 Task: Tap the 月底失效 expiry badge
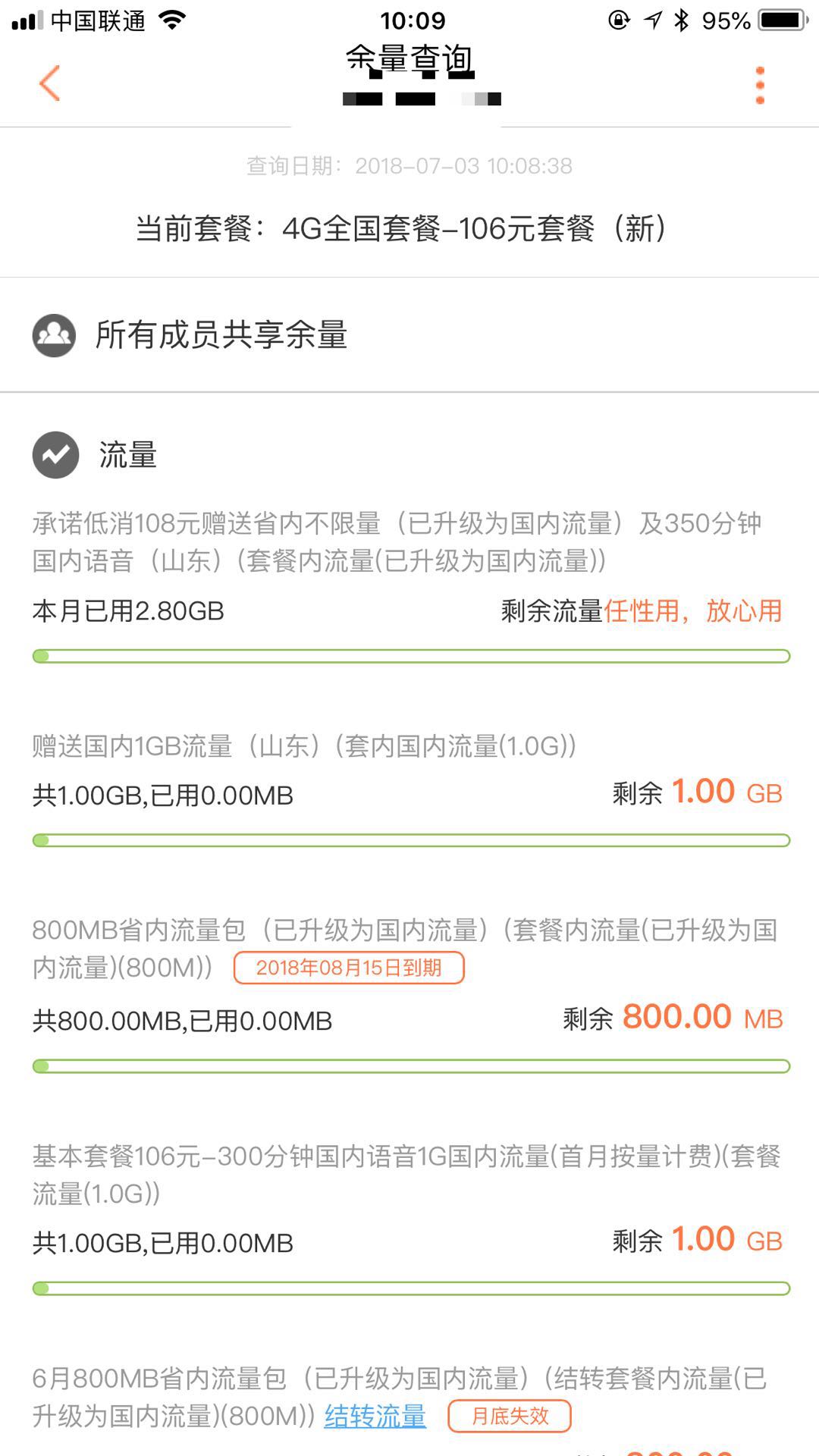pyautogui.click(x=509, y=1415)
